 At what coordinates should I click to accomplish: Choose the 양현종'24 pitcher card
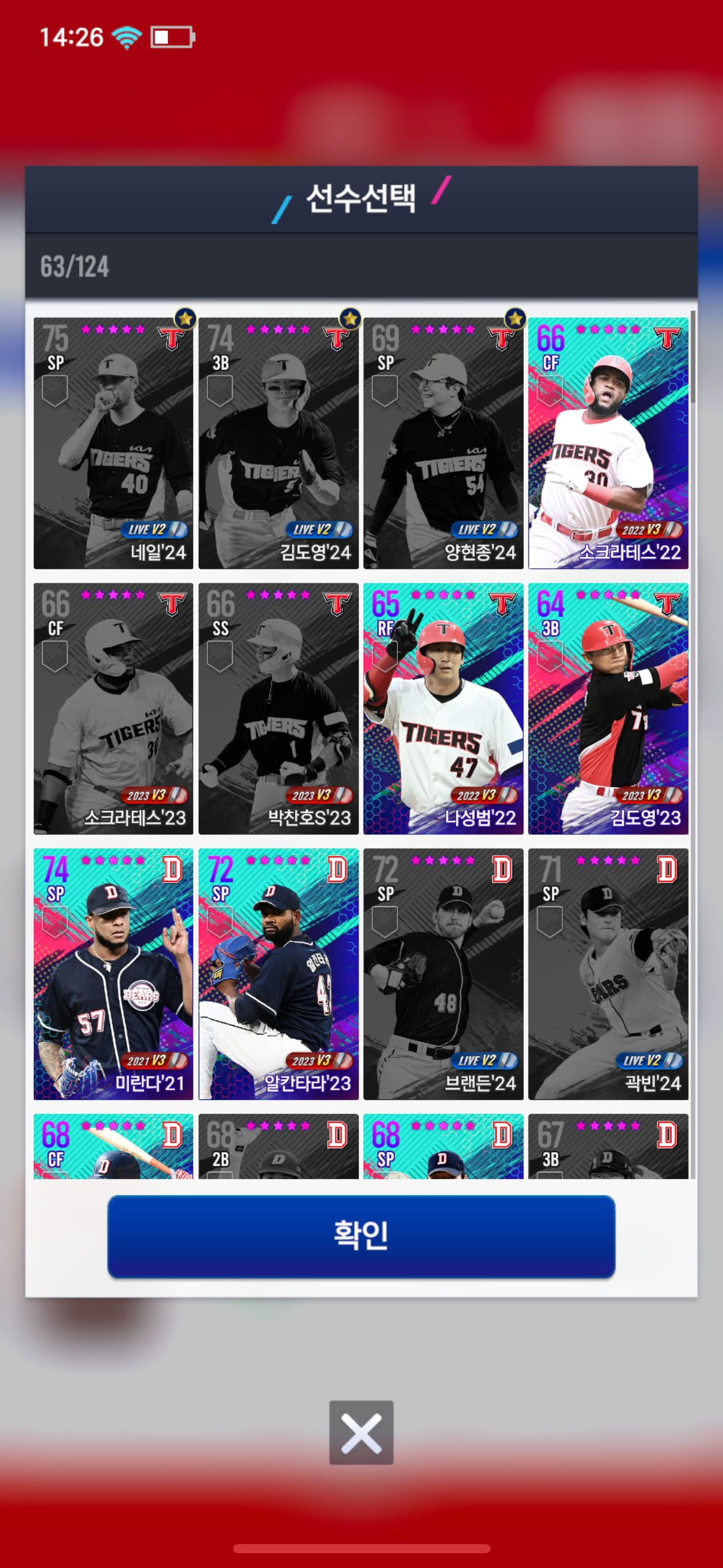(x=443, y=443)
